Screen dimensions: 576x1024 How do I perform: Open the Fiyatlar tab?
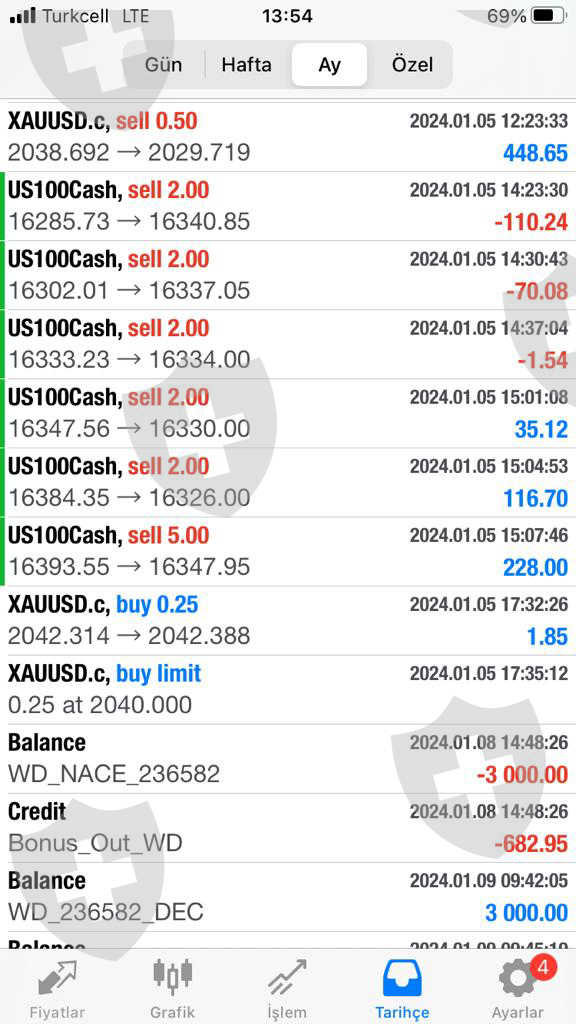click(x=57, y=987)
